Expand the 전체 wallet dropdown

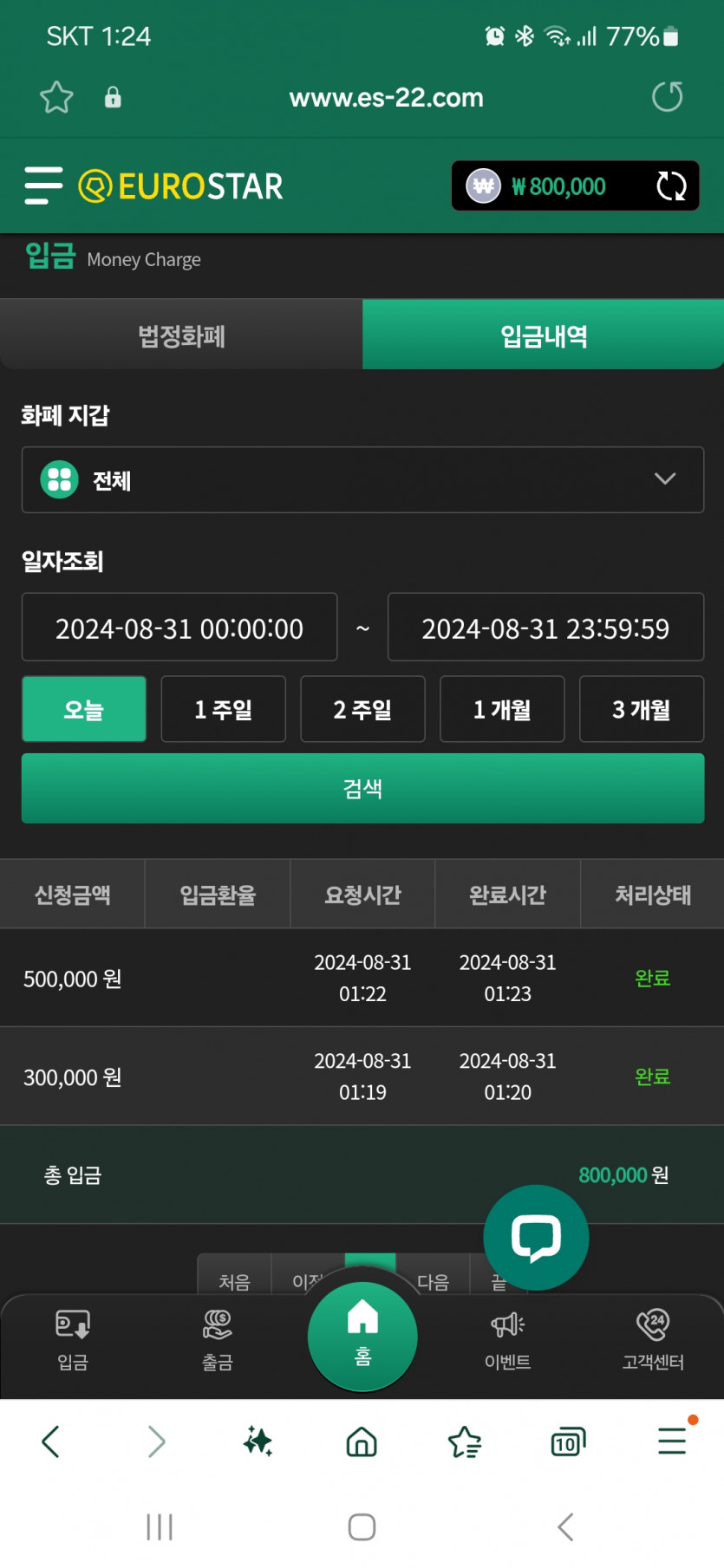click(x=362, y=479)
